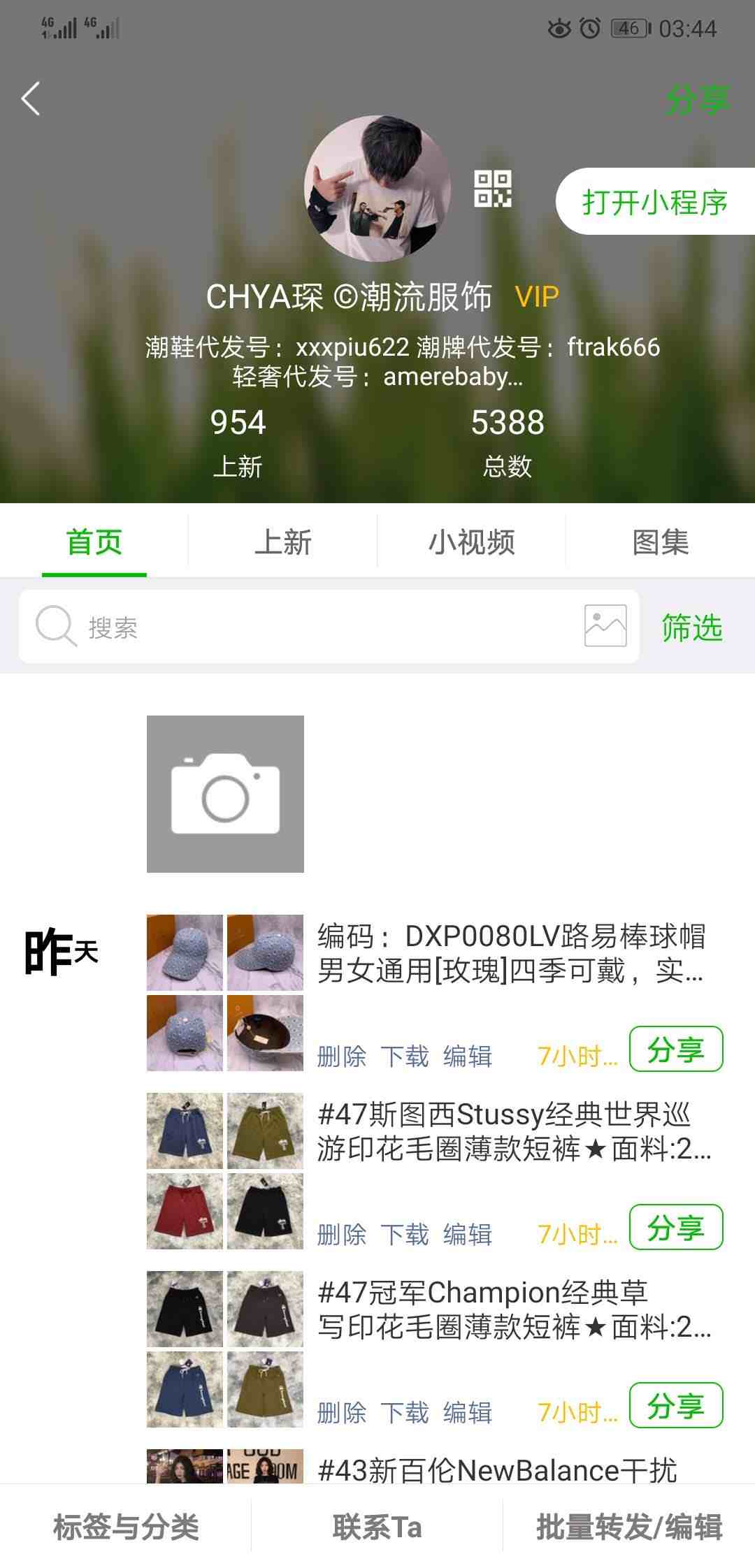
Task: Open the 筛选 filter
Action: (x=692, y=627)
